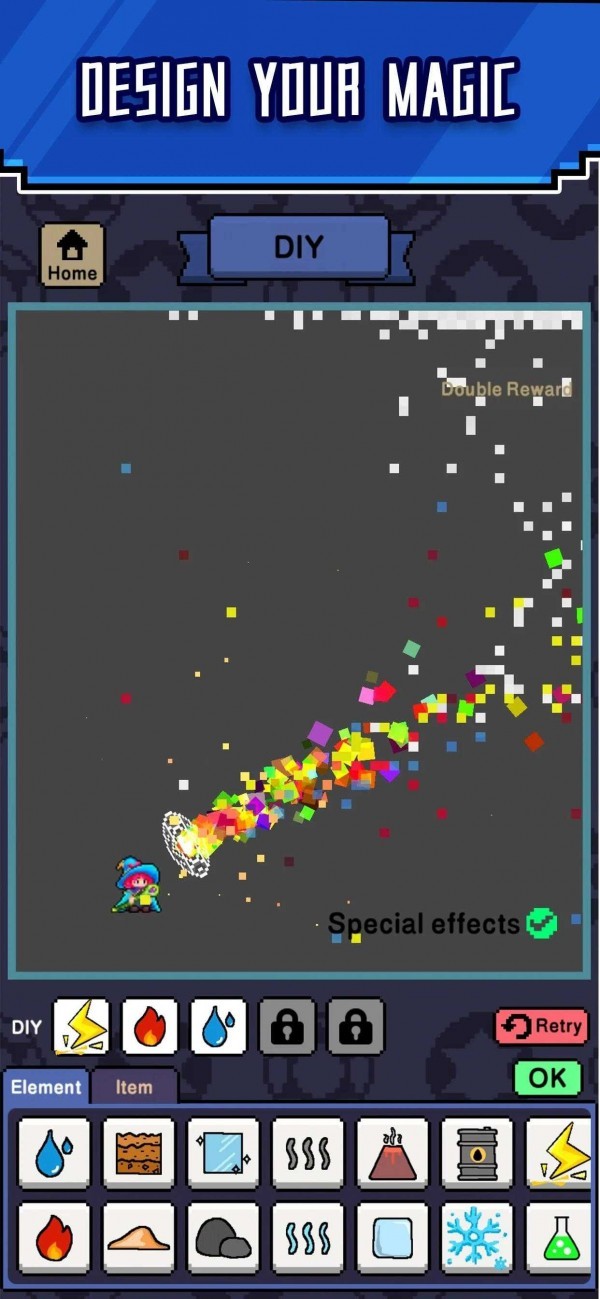Go back to the Home screen

click(72, 256)
